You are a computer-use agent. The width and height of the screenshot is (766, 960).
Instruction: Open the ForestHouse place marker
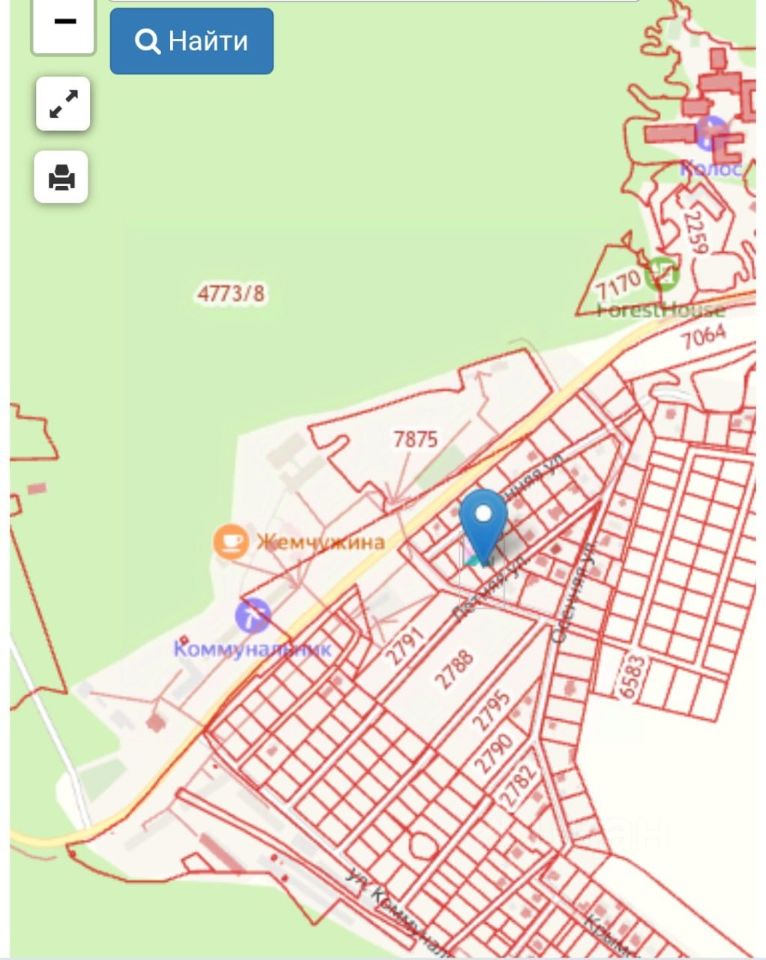coord(661,272)
